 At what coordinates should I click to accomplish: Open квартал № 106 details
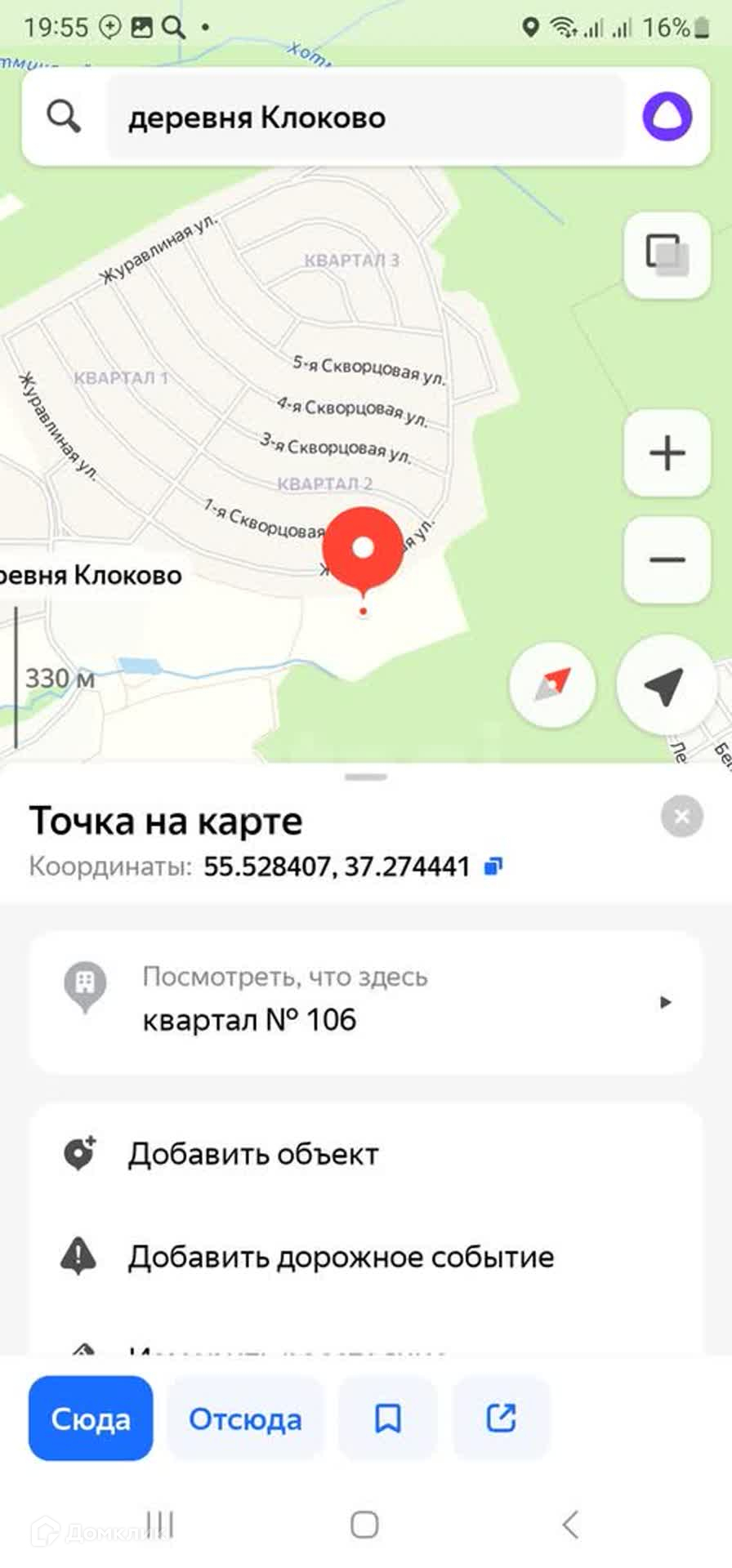(365, 1002)
